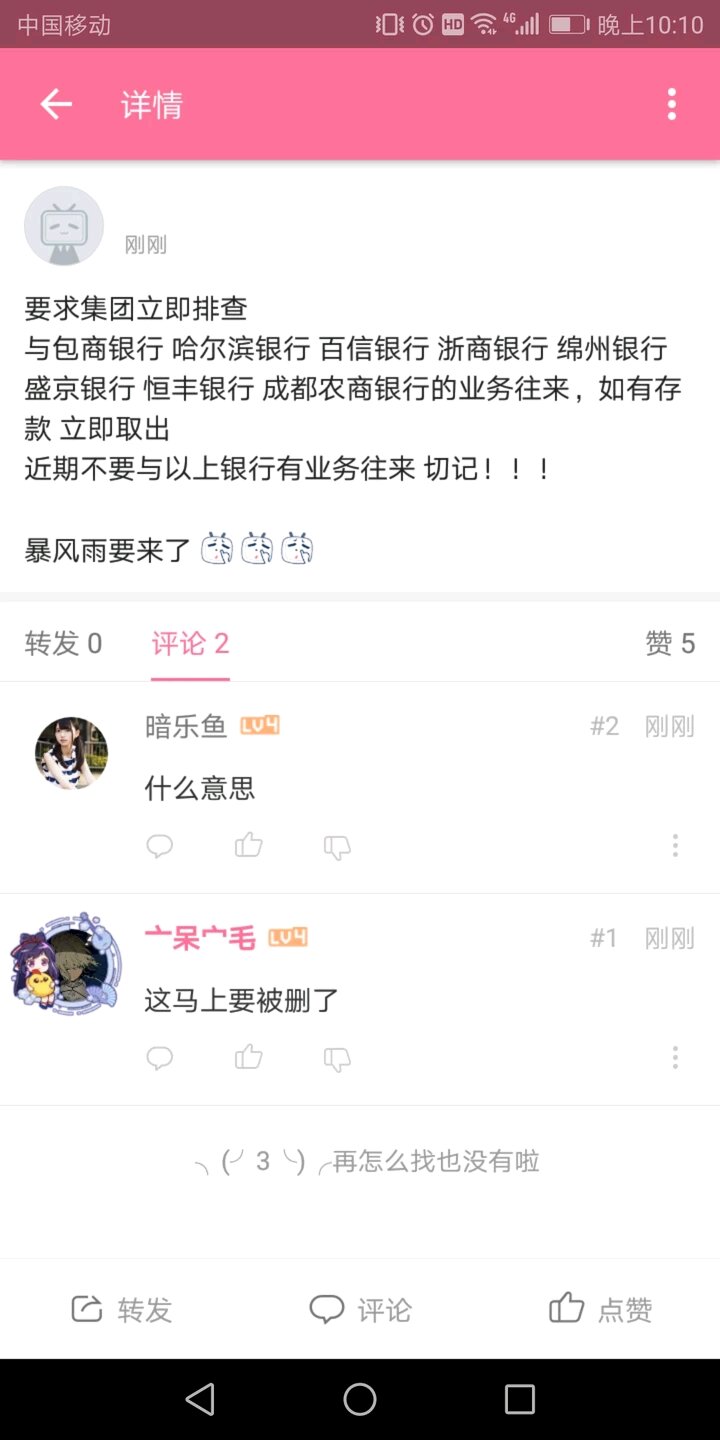This screenshot has height=1440, width=720.
Task: Dislike the comment "什么意思"
Action: (337, 847)
